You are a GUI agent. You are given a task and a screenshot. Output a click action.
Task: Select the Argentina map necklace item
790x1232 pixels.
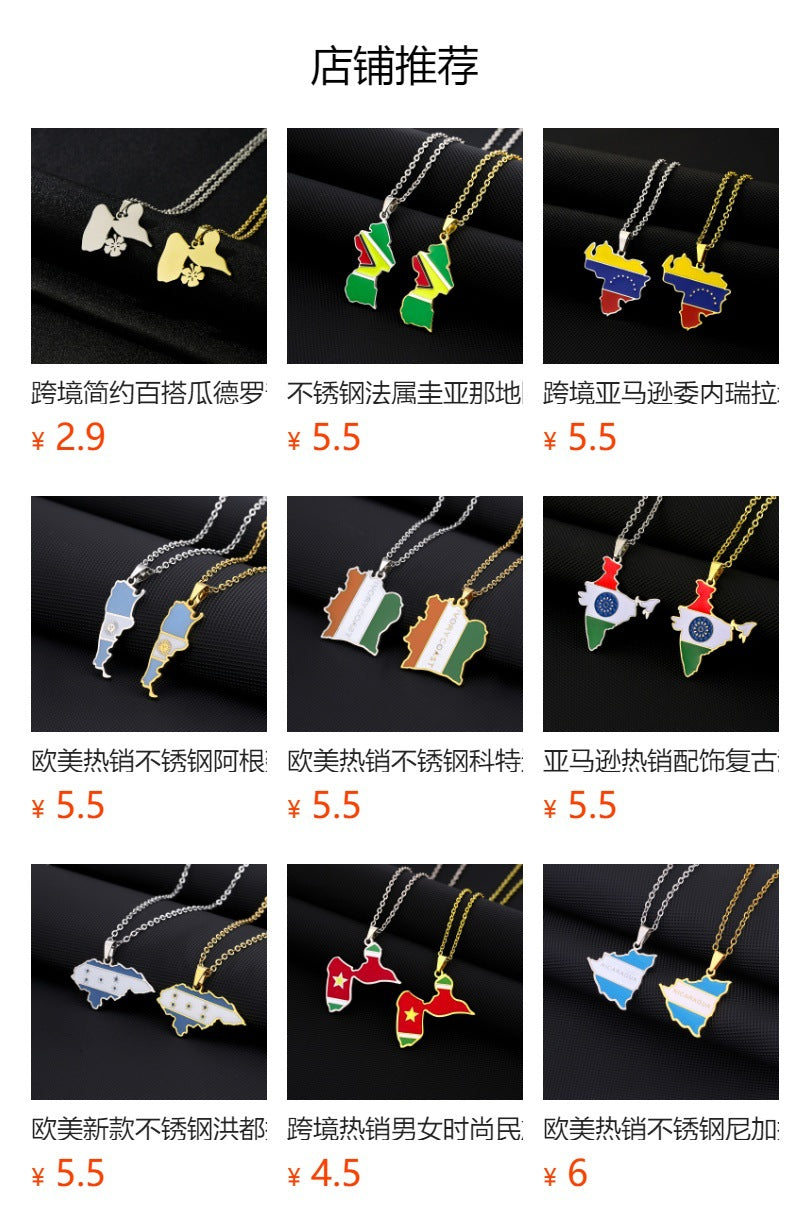[148, 614]
